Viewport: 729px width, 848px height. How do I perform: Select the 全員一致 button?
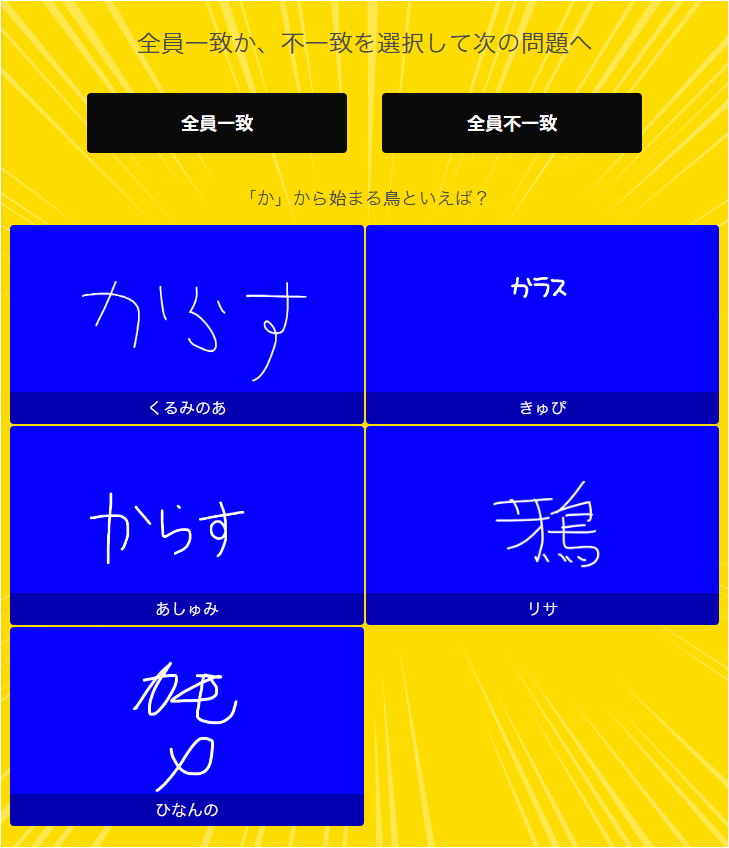coord(217,123)
